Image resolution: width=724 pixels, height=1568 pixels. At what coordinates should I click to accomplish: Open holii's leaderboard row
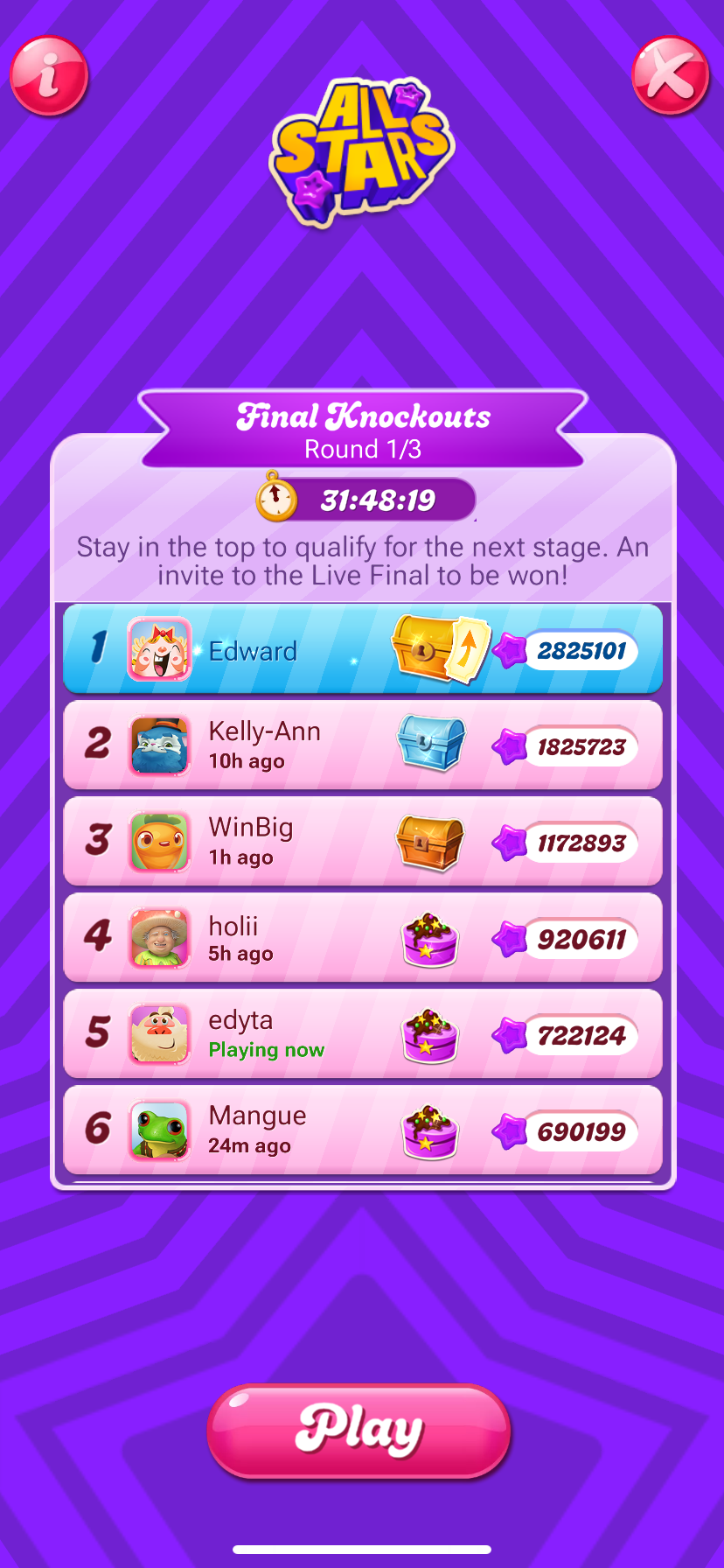tap(363, 938)
